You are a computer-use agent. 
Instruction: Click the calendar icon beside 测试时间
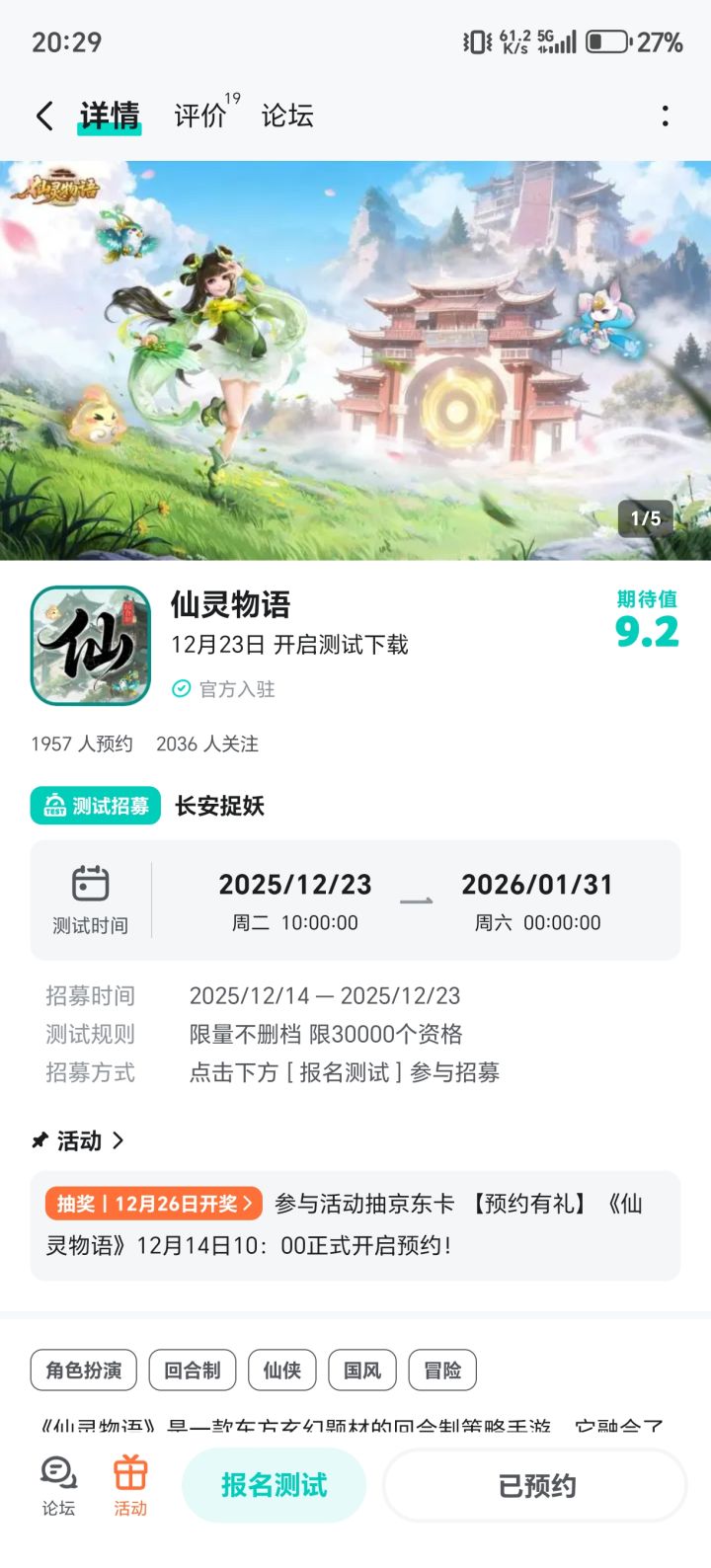tap(90, 884)
